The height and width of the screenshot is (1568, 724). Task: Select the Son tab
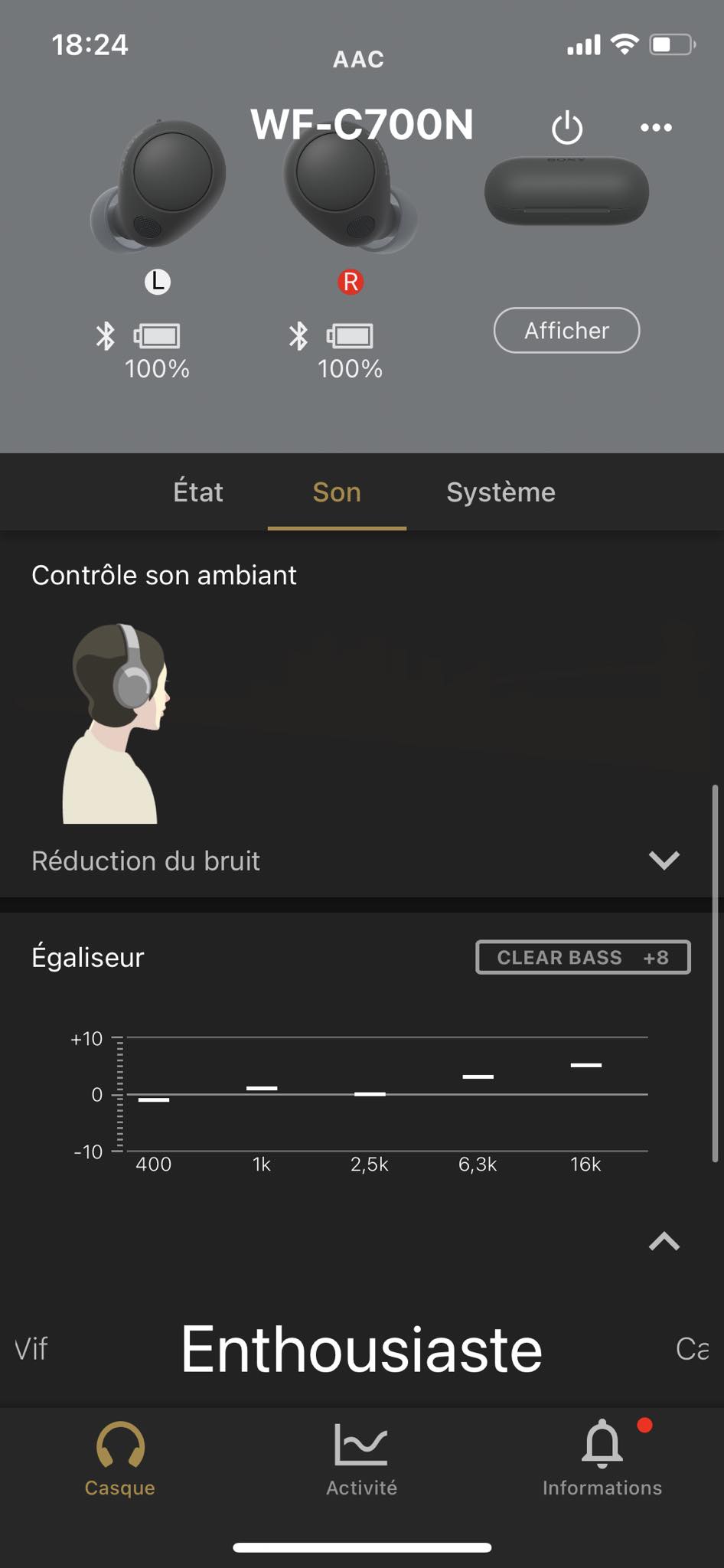[x=337, y=492]
